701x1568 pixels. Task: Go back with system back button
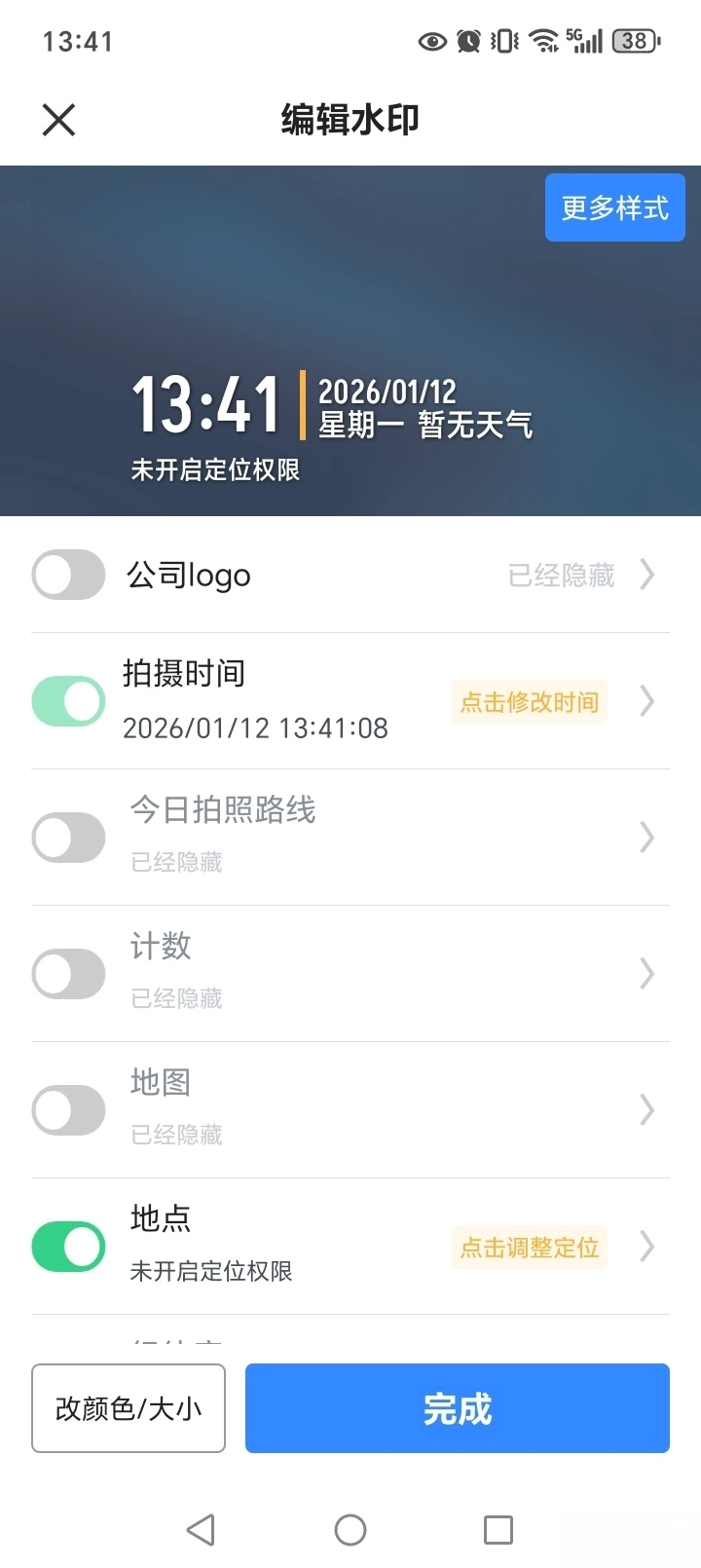(201, 1529)
